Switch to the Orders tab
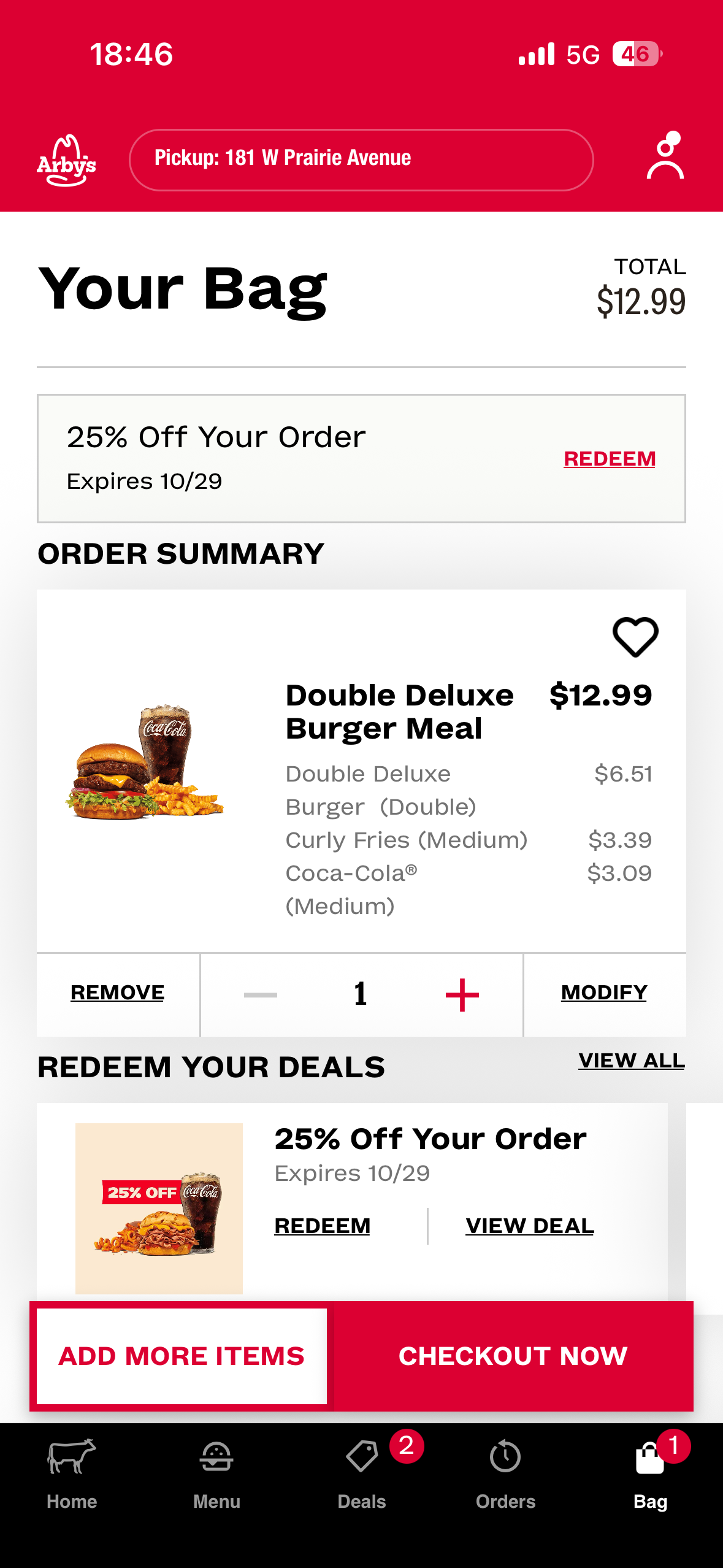Screen dimensions: 723x1568 [x=505, y=1472]
